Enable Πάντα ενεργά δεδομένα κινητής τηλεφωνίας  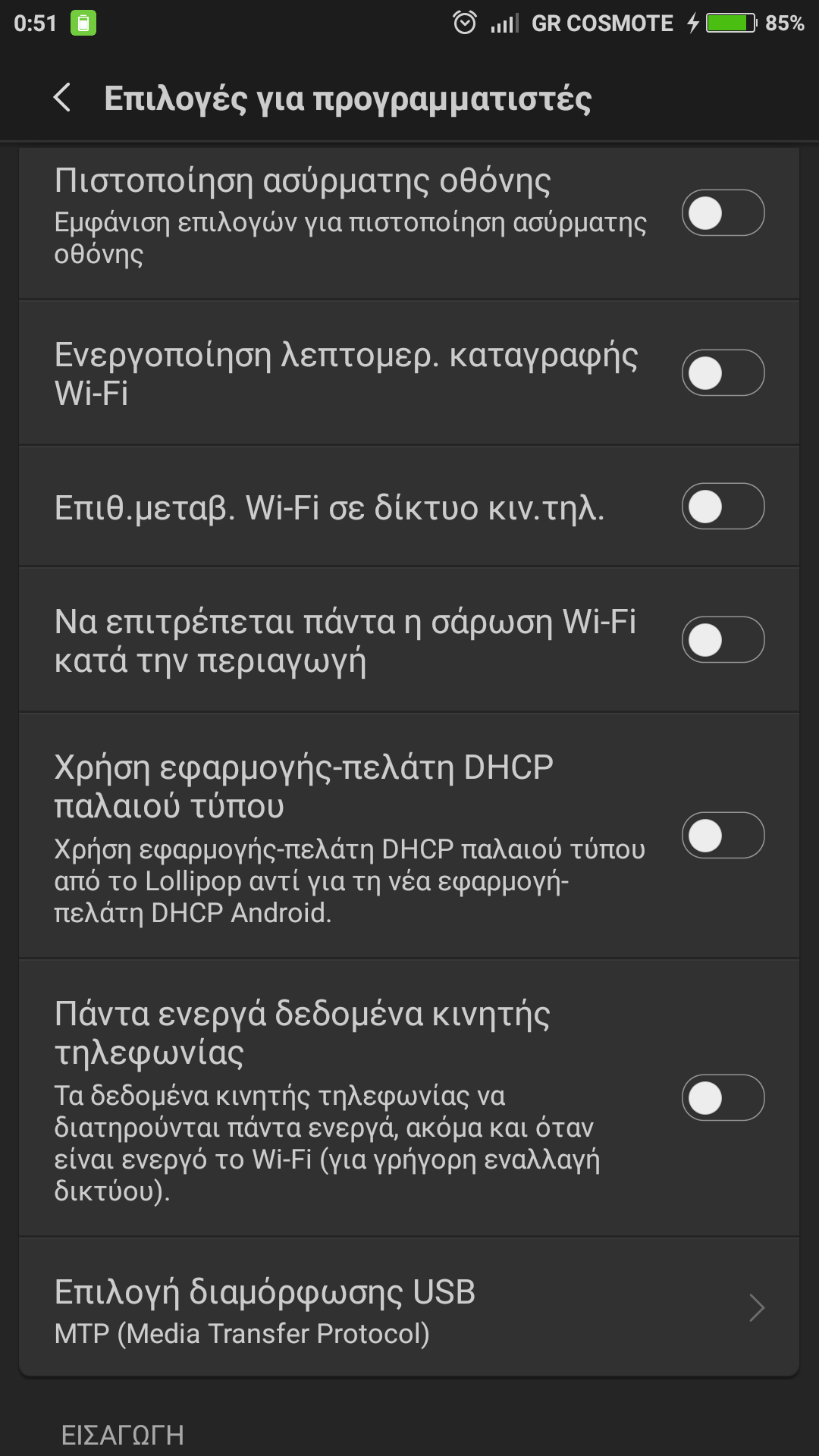pos(723,1098)
